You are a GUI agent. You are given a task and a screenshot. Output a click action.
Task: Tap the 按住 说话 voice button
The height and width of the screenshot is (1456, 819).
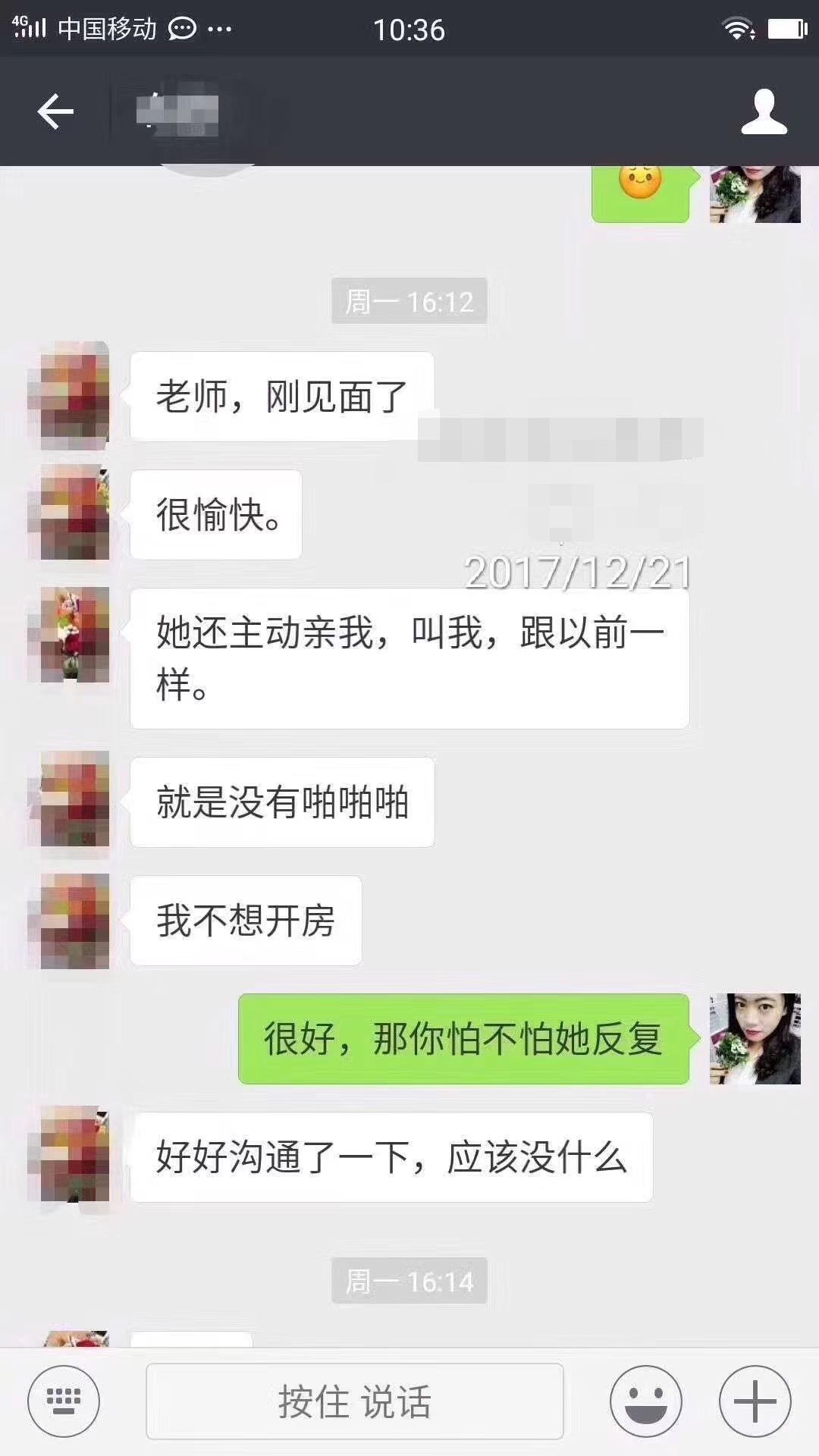point(354,1401)
